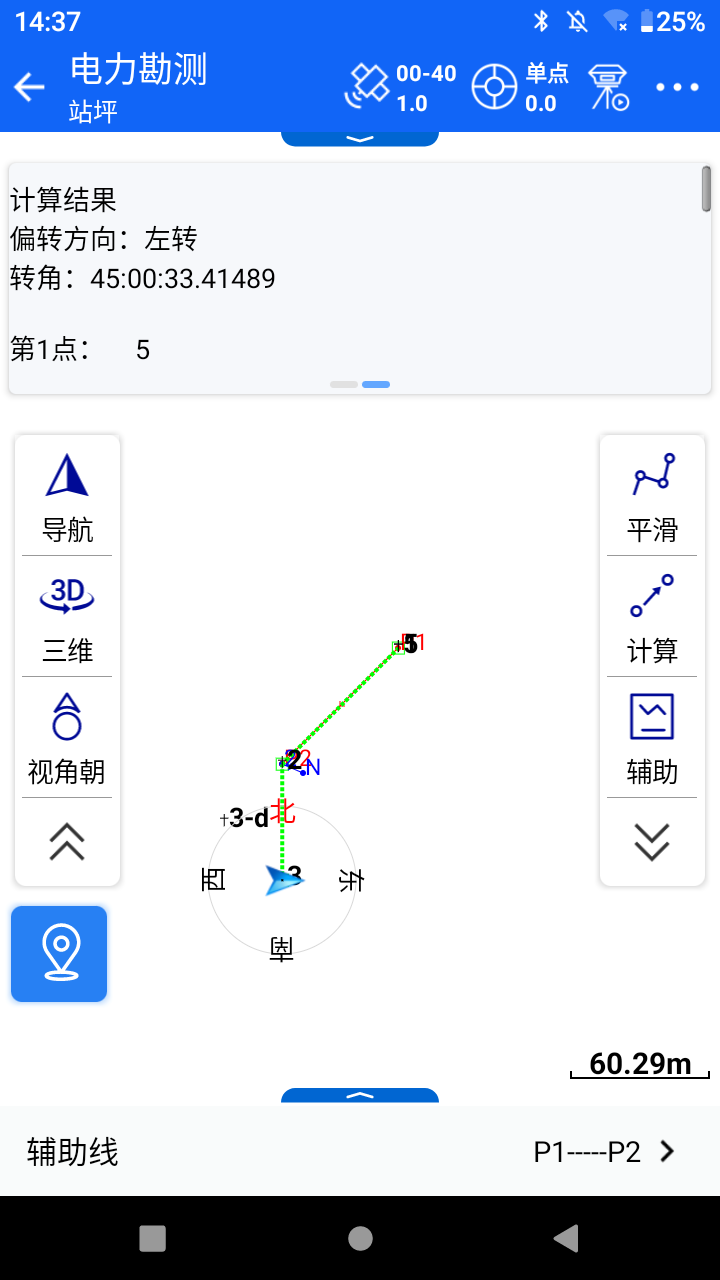The image size is (720, 1280).
Task: Open the receiver device icon
Action: click(x=608, y=88)
